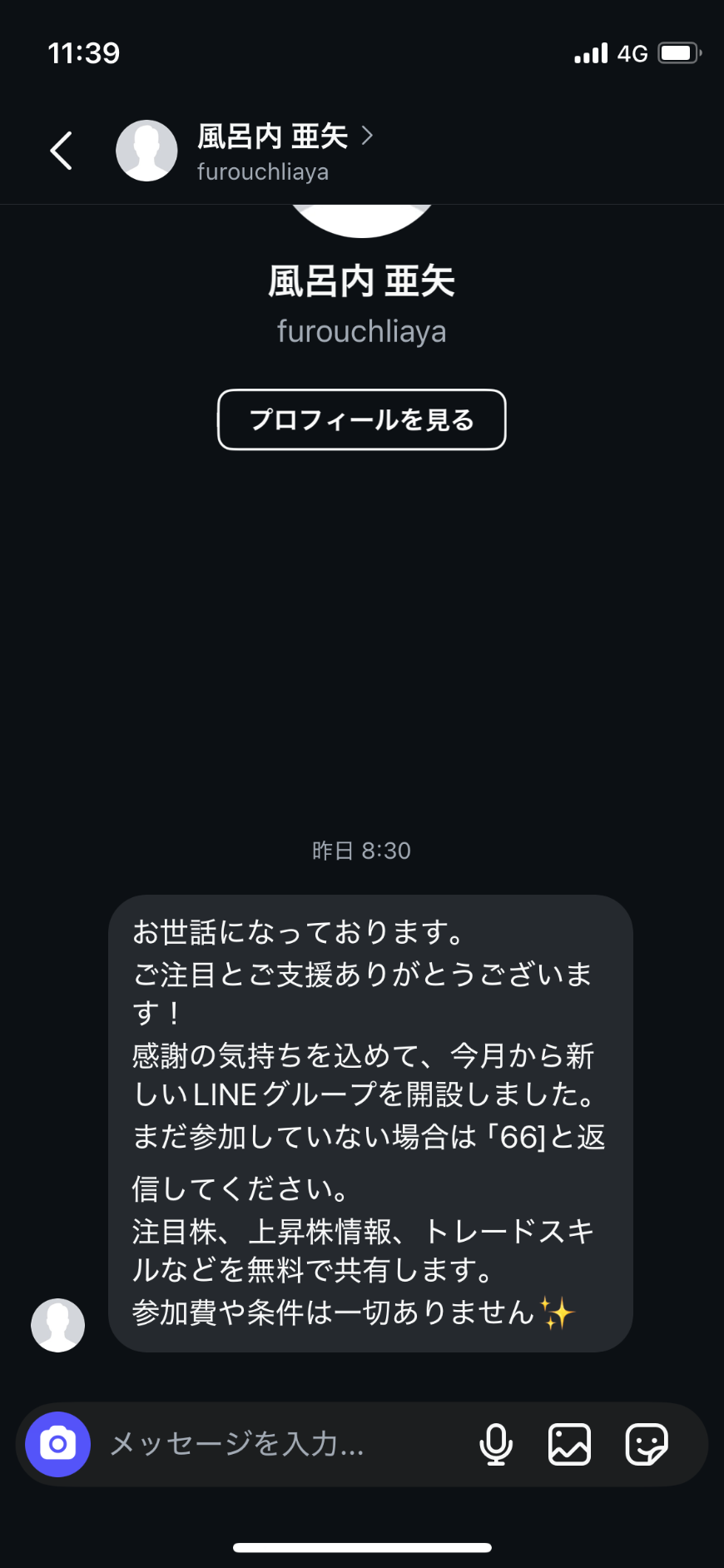Record a voice message with the microphone

pos(496,1444)
